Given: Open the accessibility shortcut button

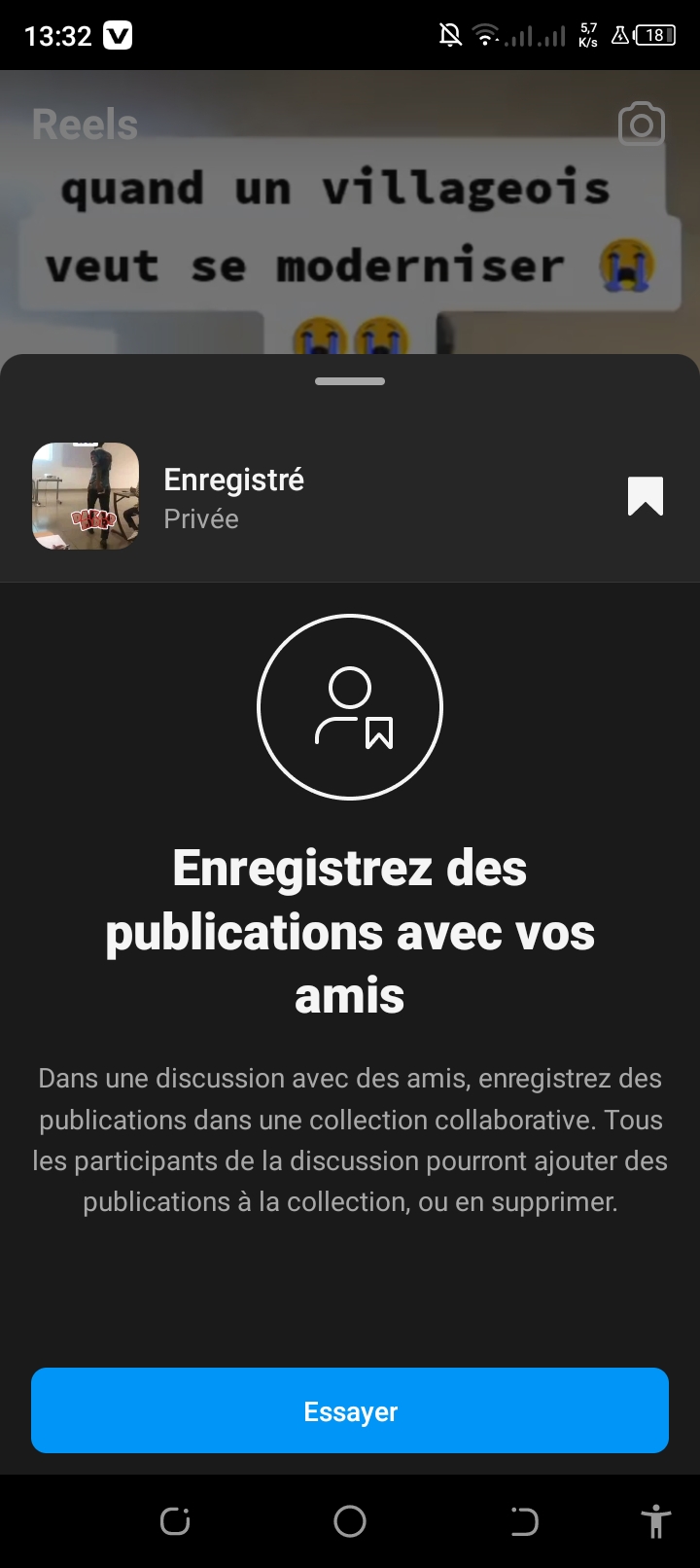Looking at the screenshot, I should pos(656,1521).
